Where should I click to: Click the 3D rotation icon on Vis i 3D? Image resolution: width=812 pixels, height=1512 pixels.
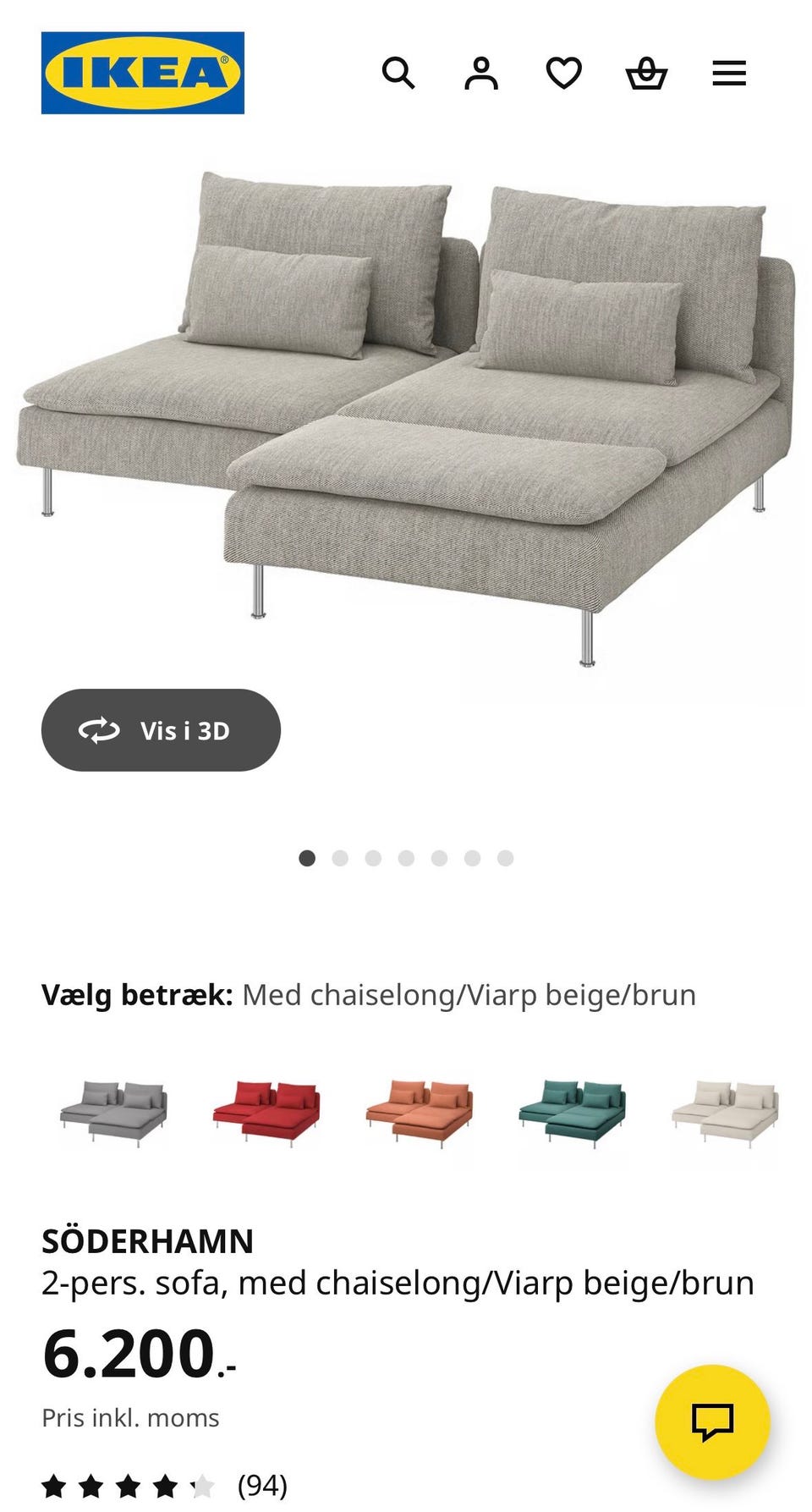(101, 731)
